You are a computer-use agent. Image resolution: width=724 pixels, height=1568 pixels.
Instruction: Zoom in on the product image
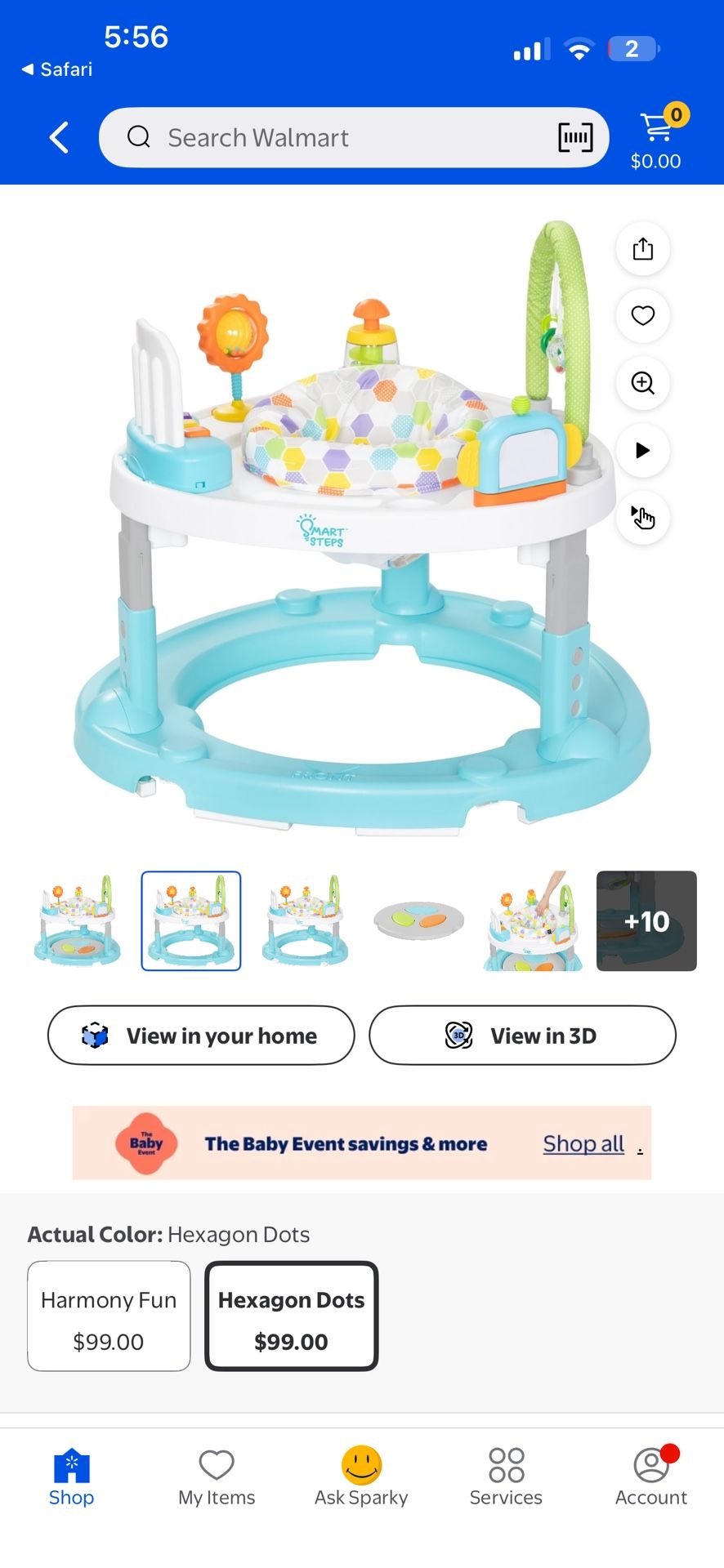(x=643, y=383)
